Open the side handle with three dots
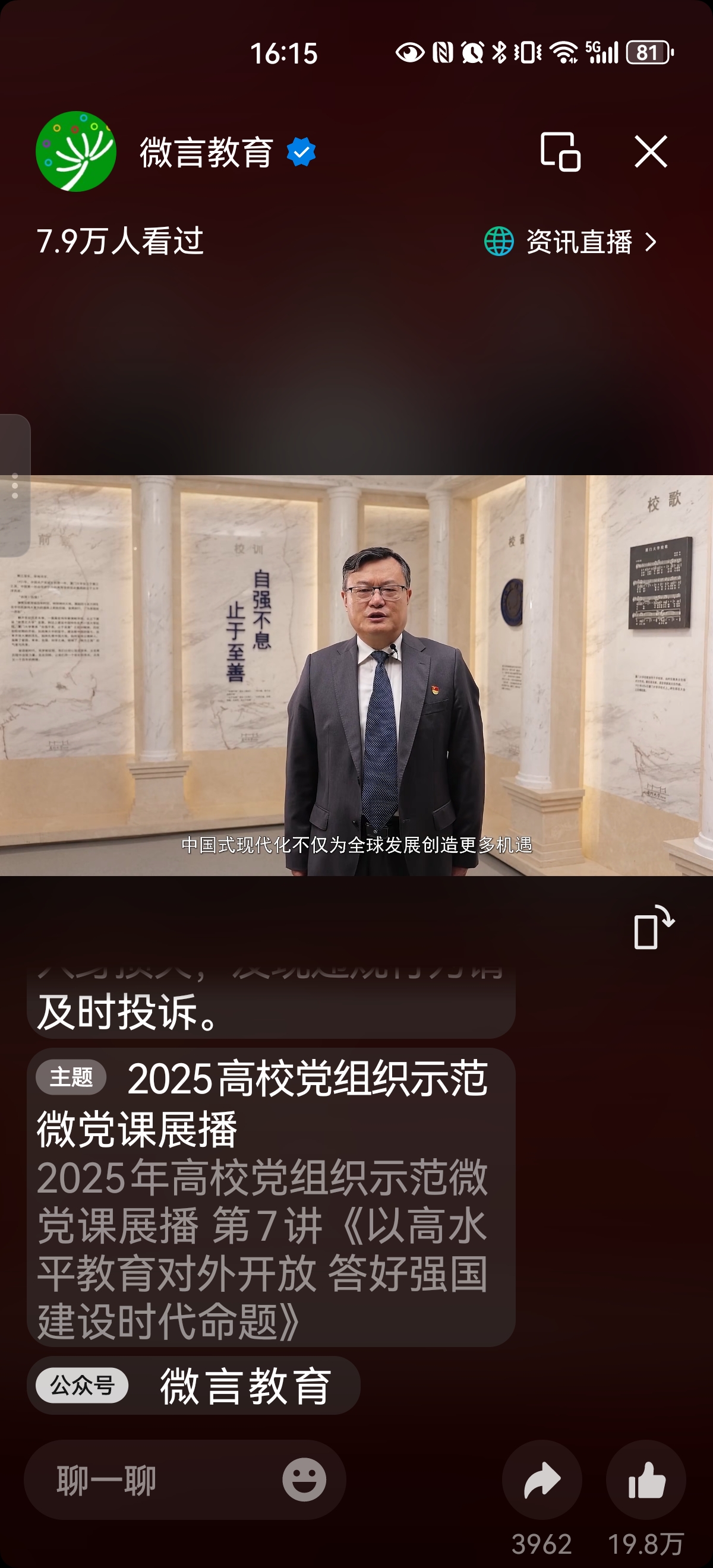This screenshot has height=1568, width=713. pyautogui.click(x=15, y=485)
